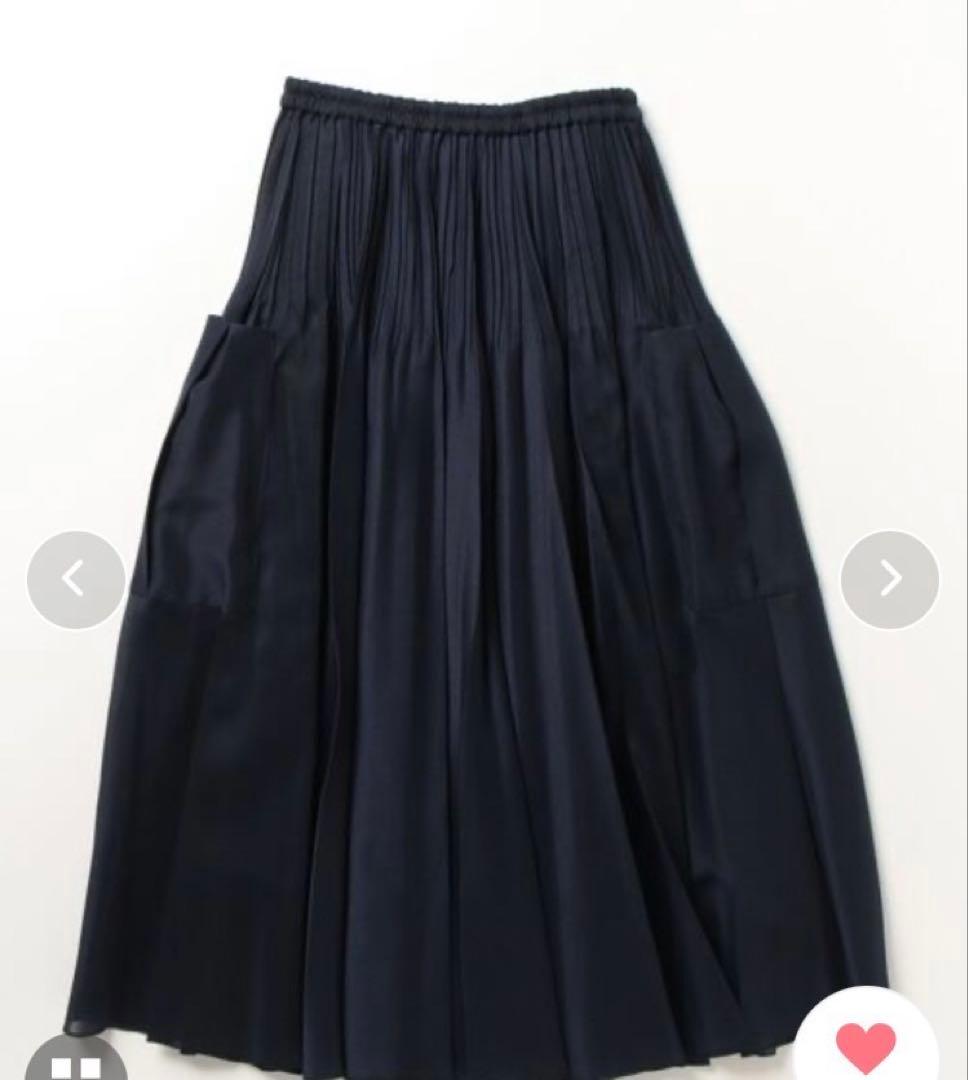Favorite this skirt with the heart
The image size is (968, 1080).
pyautogui.click(x=865, y=1043)
